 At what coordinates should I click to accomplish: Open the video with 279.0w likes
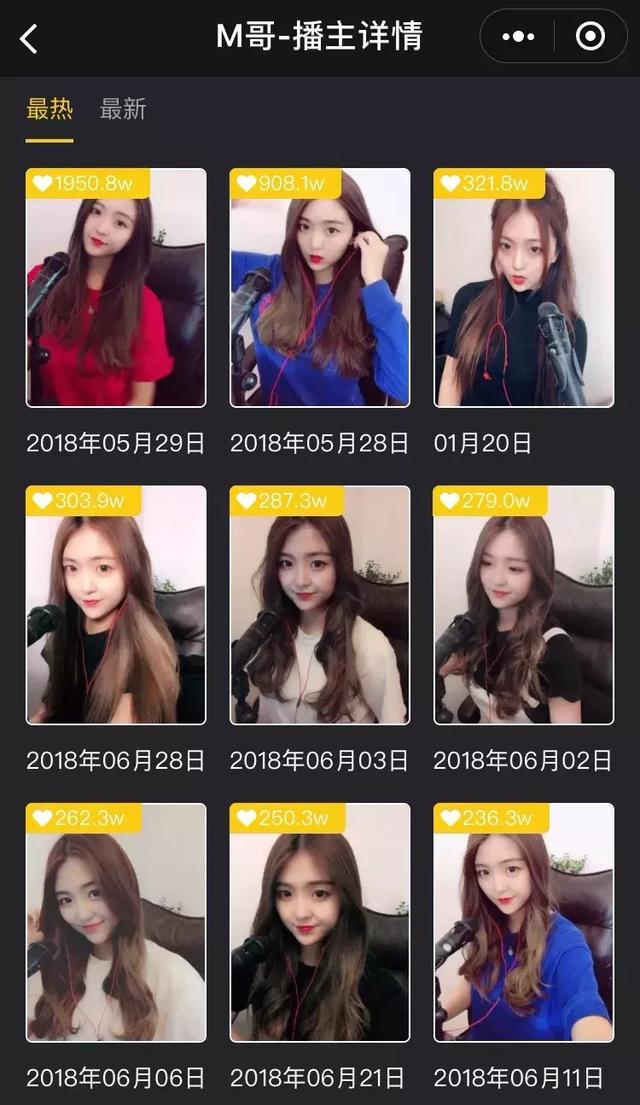click(x=523, y=605)
